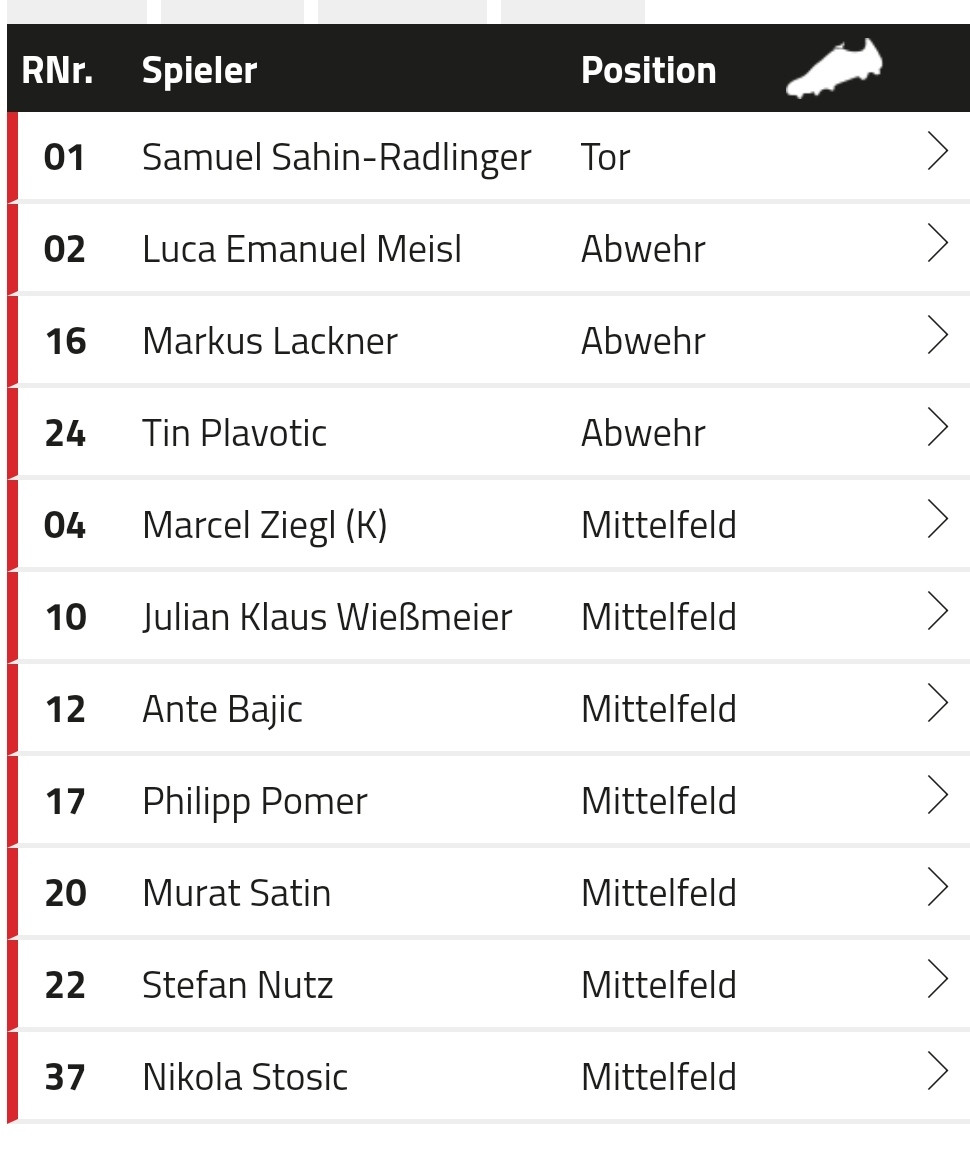970x1153 pixels.
Task: Tap Julian Klaus Wießmeier's row
Action: [327, 617]
